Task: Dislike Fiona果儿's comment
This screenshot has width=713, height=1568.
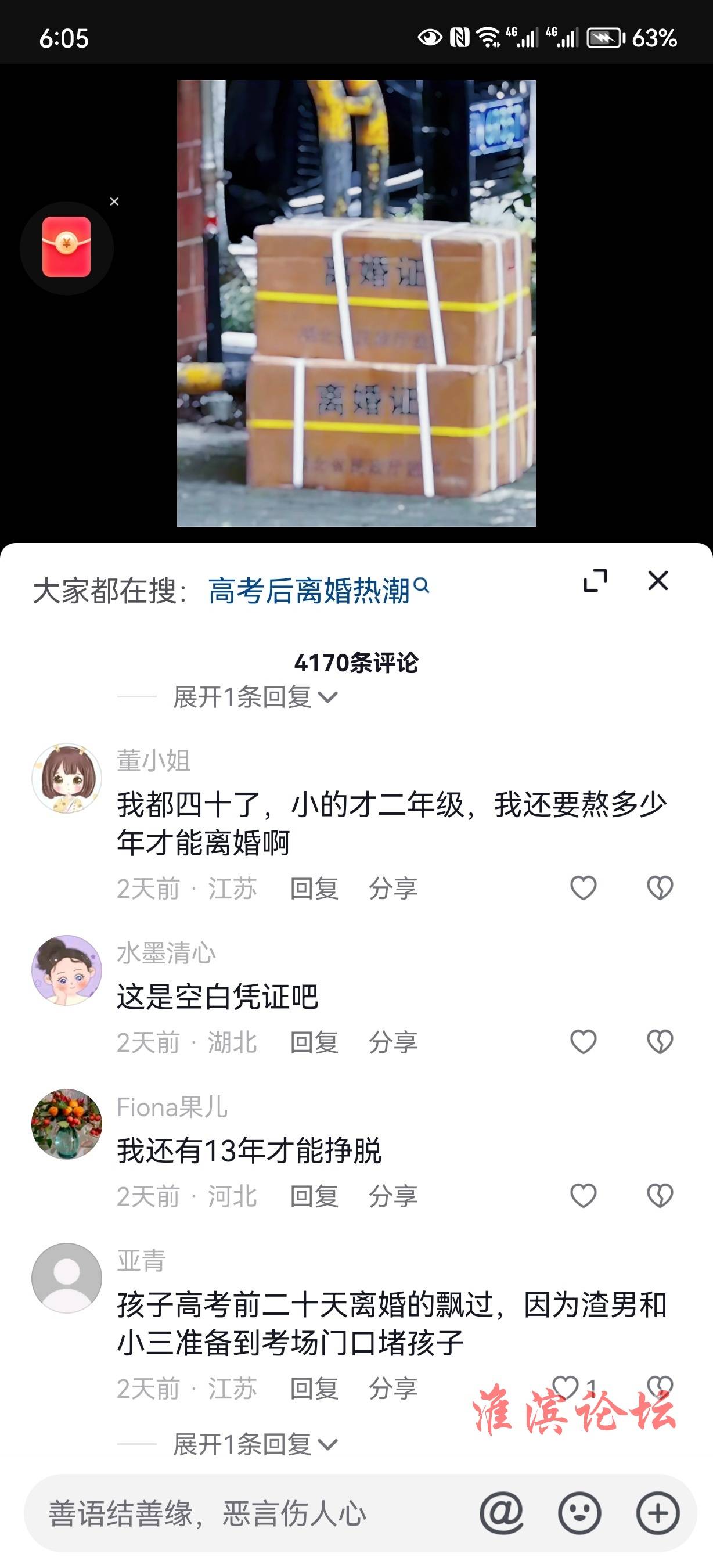Action: coord(660,1196)
